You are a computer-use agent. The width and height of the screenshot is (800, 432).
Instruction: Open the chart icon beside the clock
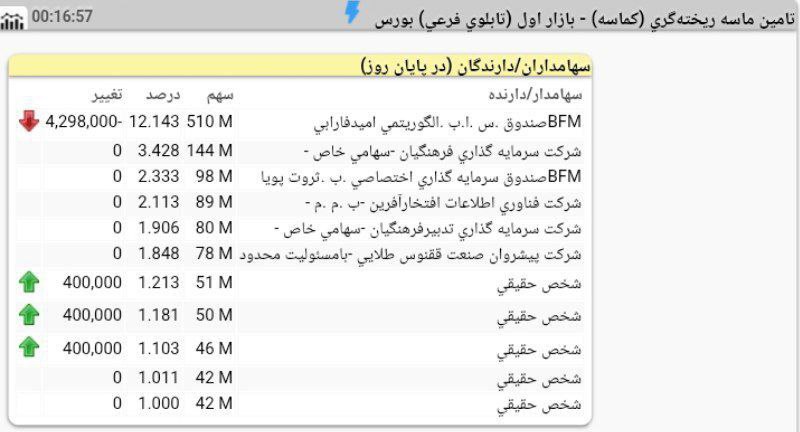click(13, 20)
